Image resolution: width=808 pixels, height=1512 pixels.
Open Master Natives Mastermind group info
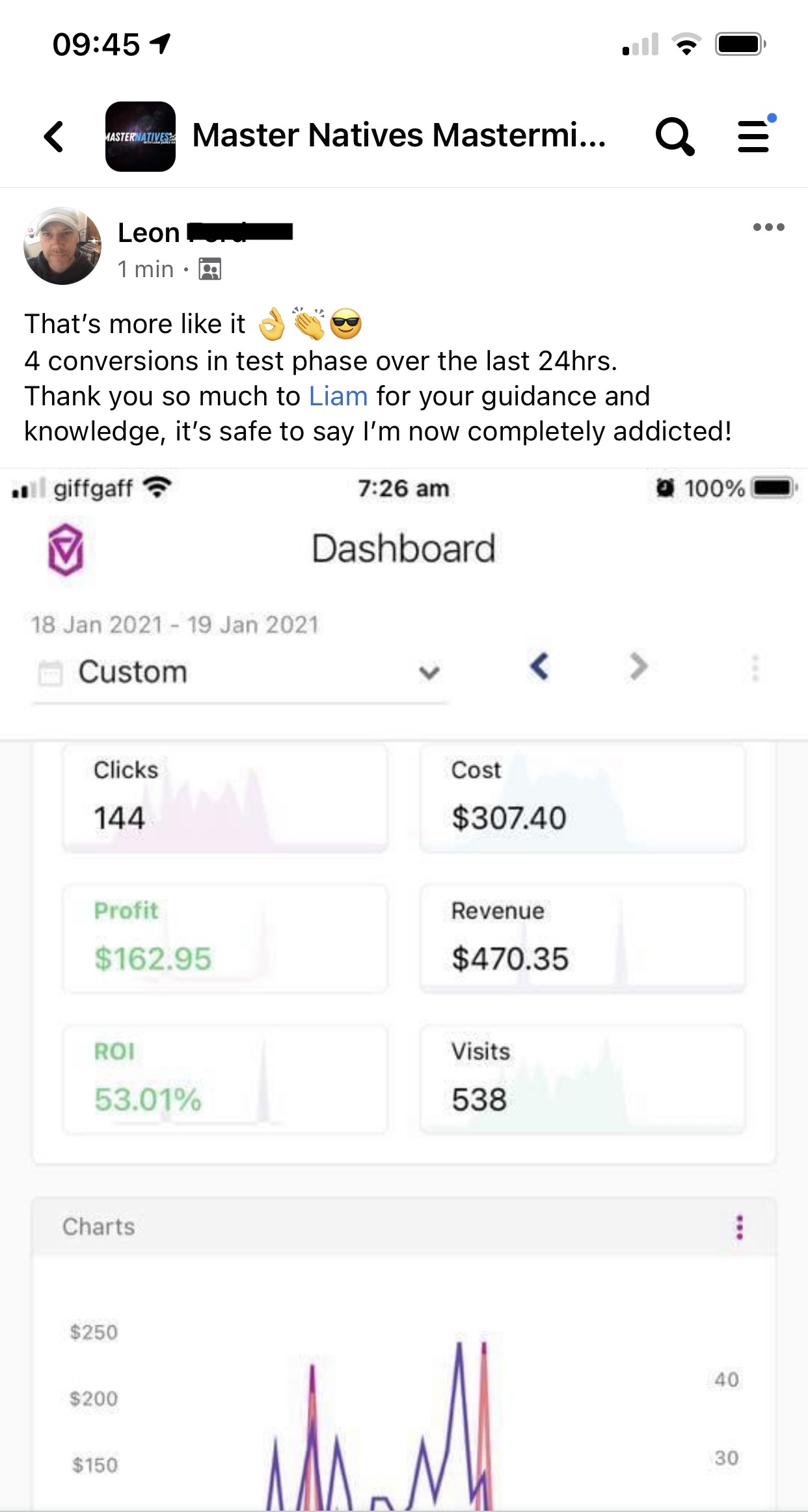point(398,136)
